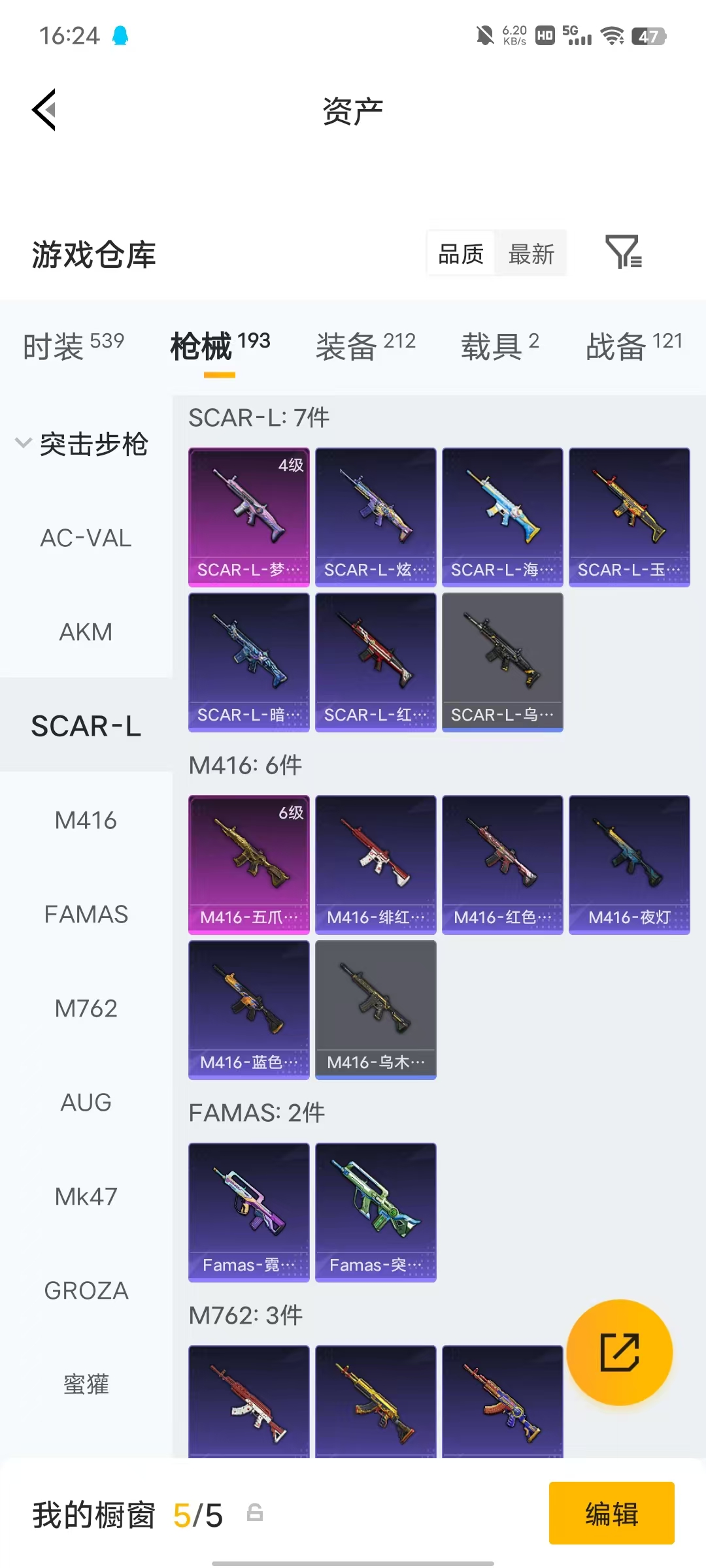Screen dimensions: 706x1568
Task: Select M416 in the side list
Action: click(x=86, y=820)
